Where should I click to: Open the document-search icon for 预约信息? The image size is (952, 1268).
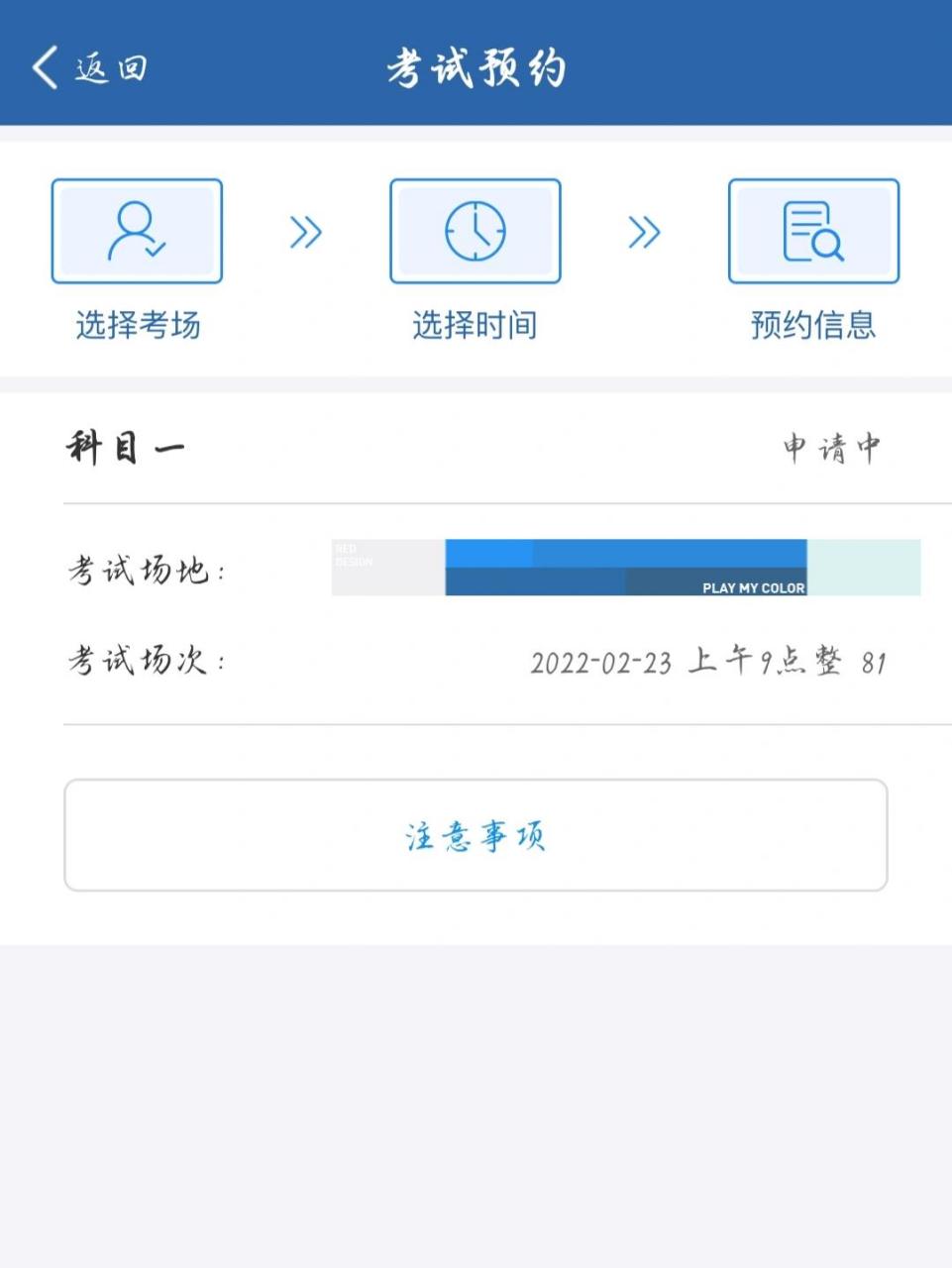point(813,230)
